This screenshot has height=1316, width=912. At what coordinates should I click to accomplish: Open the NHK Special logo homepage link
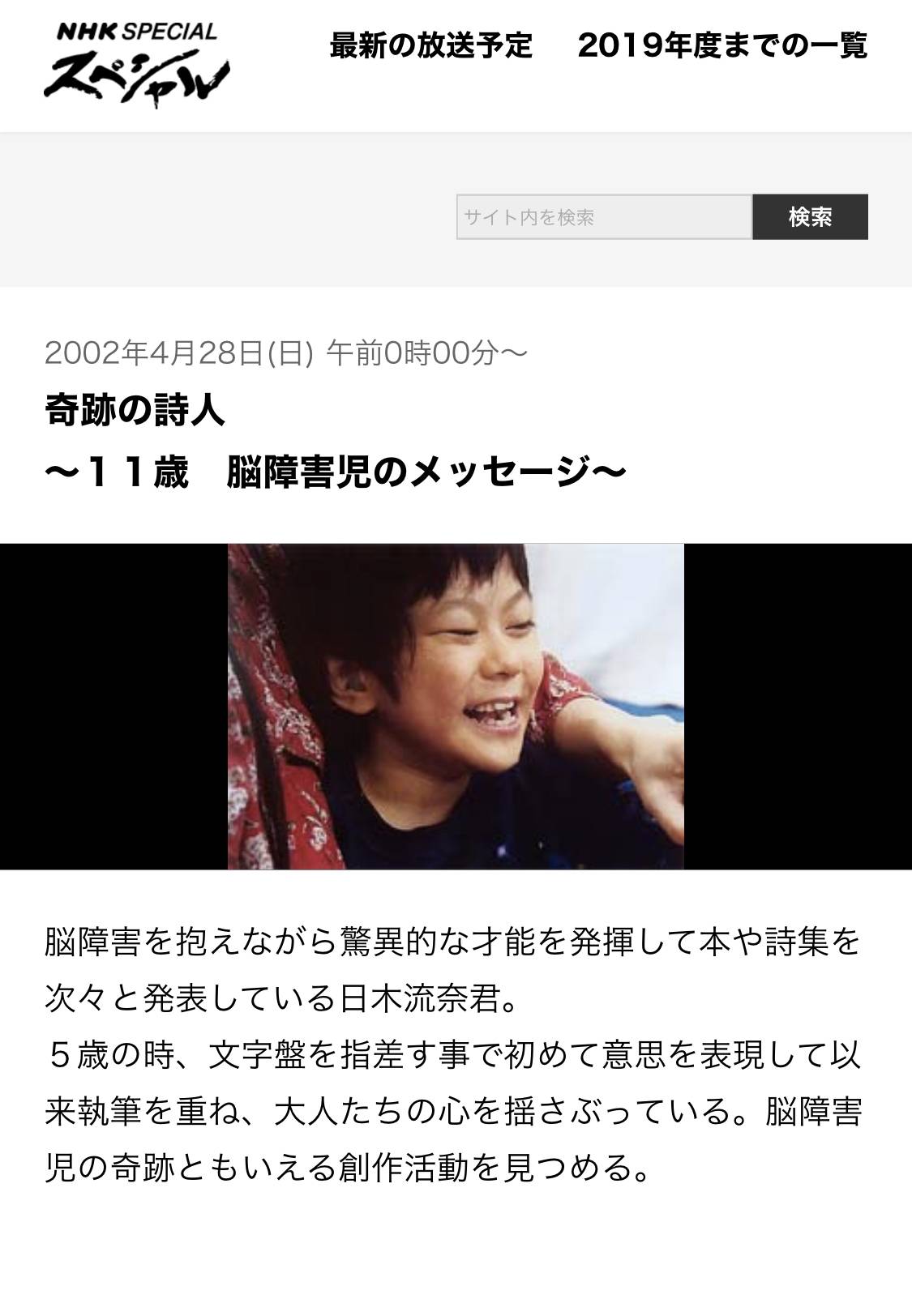point(136,63)
